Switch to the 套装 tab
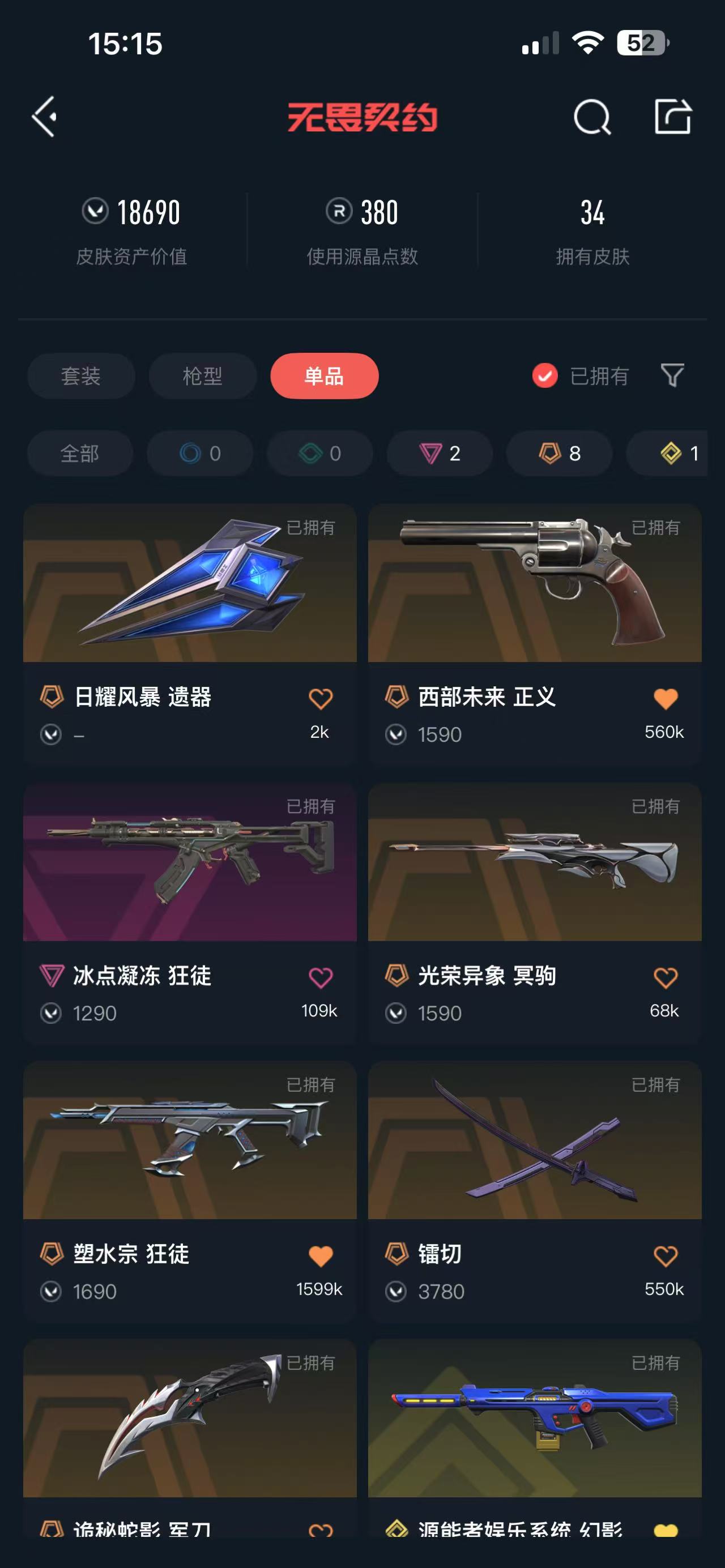Image resolution: width=725 pixels, height=1568 pixels. coord(81,375)
